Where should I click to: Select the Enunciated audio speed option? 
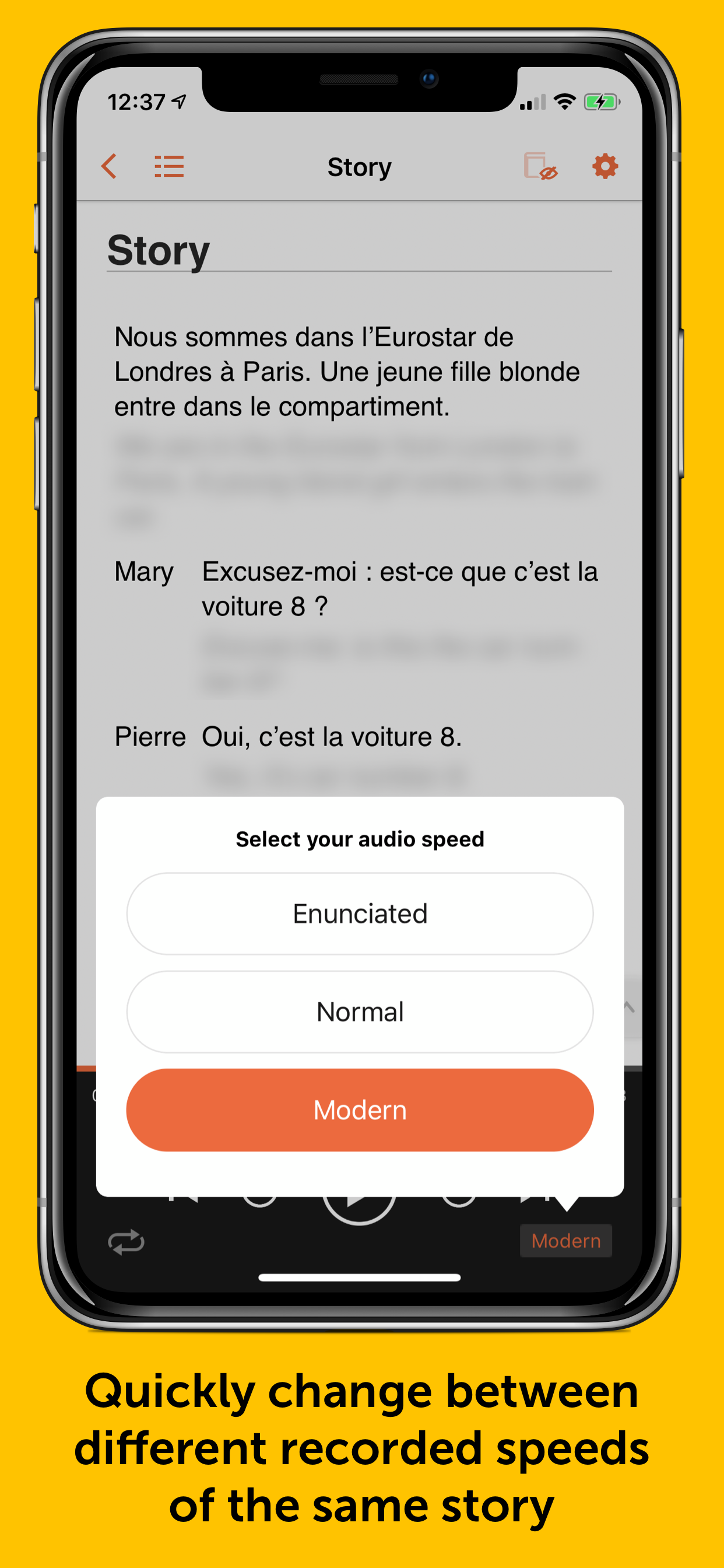click(x=360, y=912)
